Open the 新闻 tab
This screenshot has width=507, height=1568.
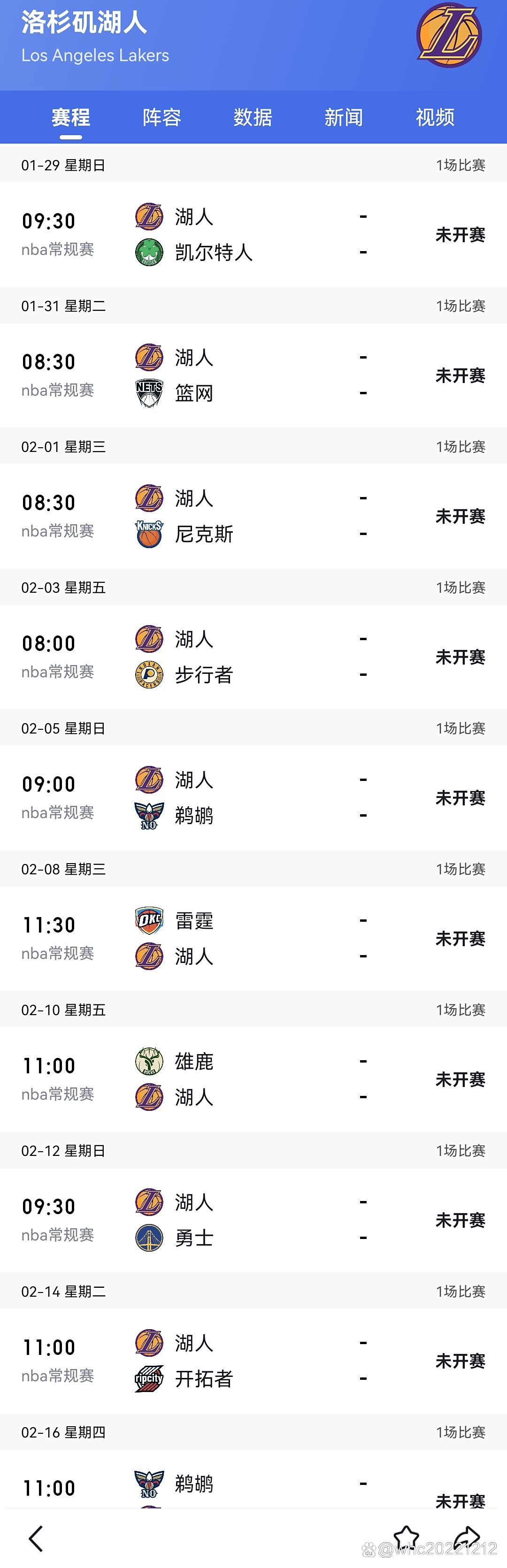(343, 117)
